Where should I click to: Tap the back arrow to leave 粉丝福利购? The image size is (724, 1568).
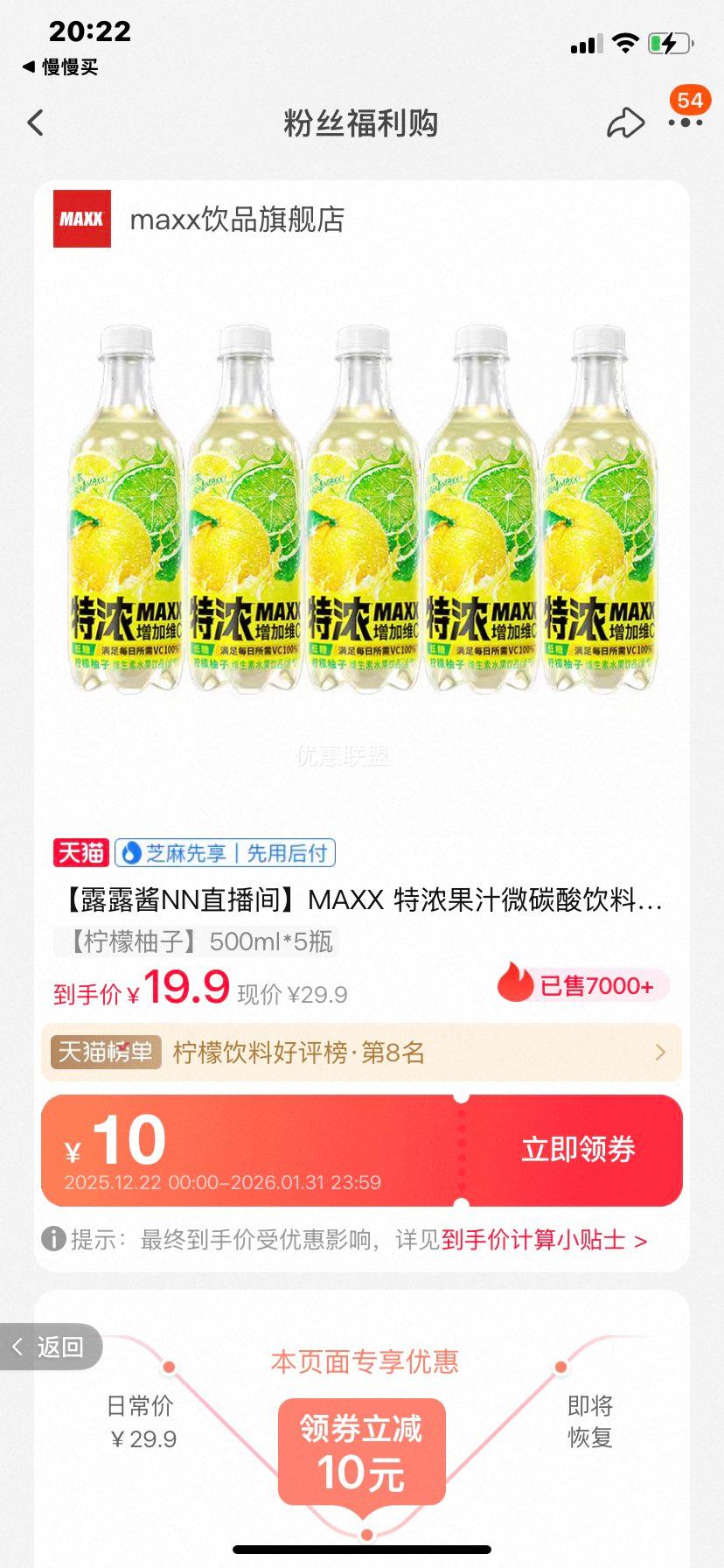pyautogui.click(x=35, y=123)
